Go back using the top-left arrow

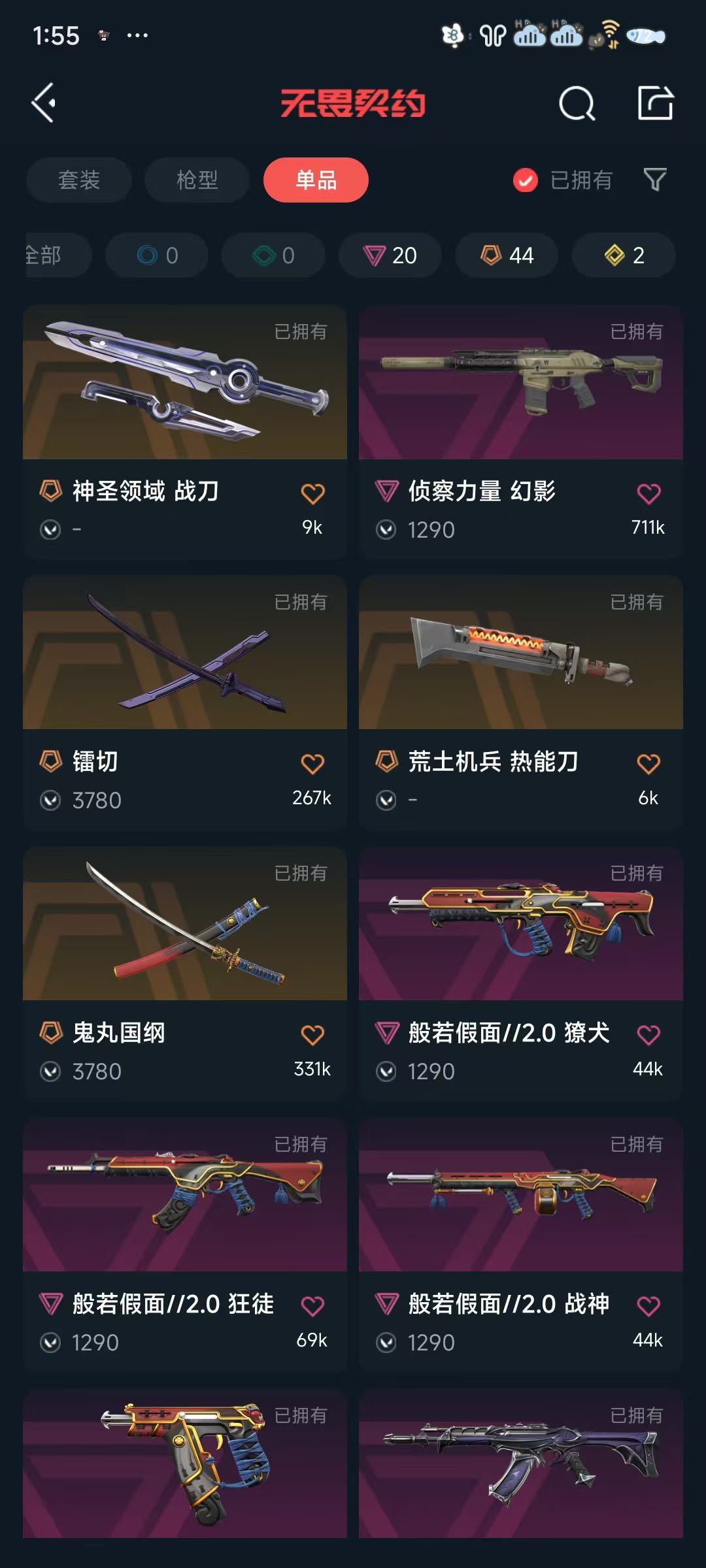44,103
